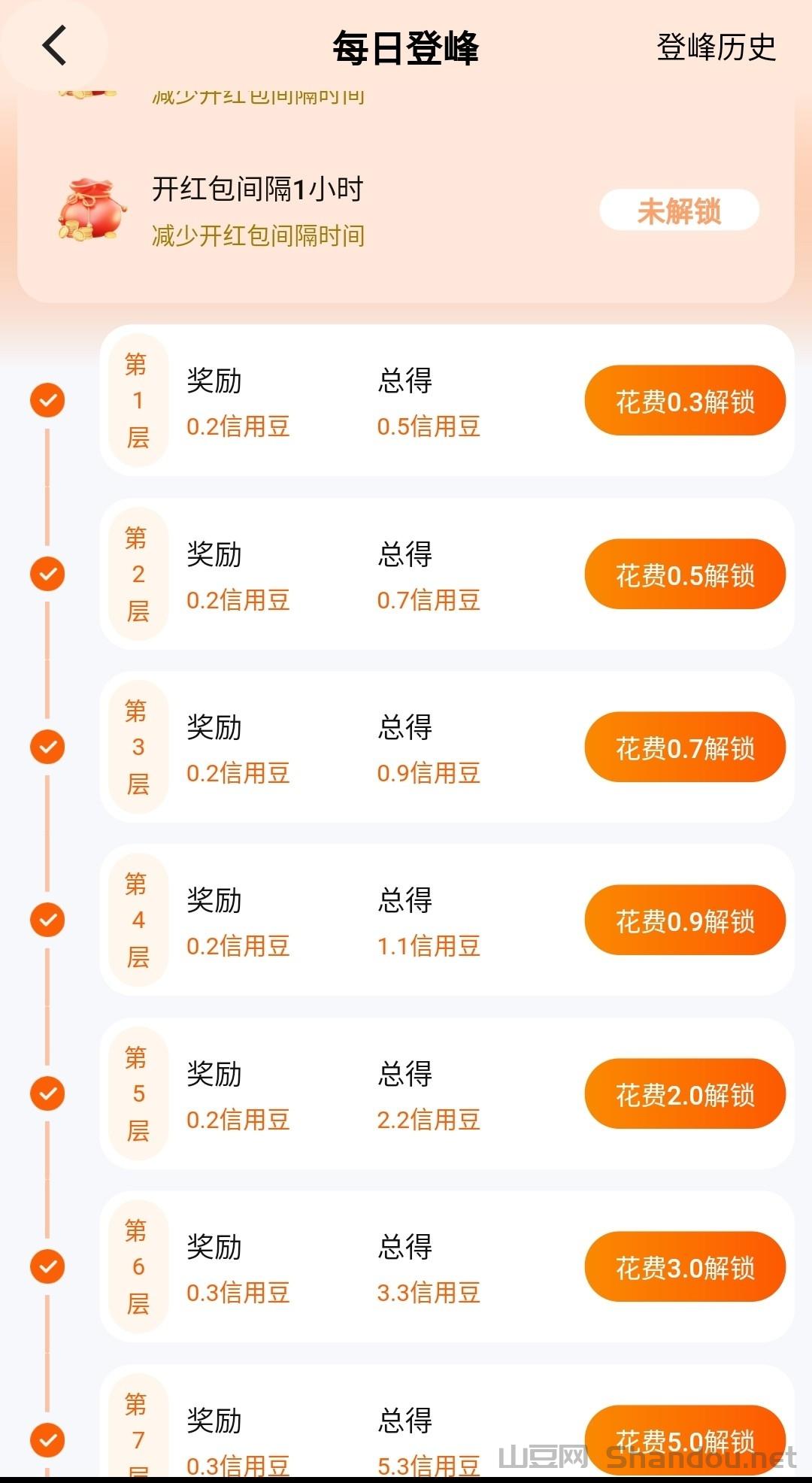Select 花费0.5解锁 for layer 2
This screenshot has height=1483, width=812.
[685, 575]
